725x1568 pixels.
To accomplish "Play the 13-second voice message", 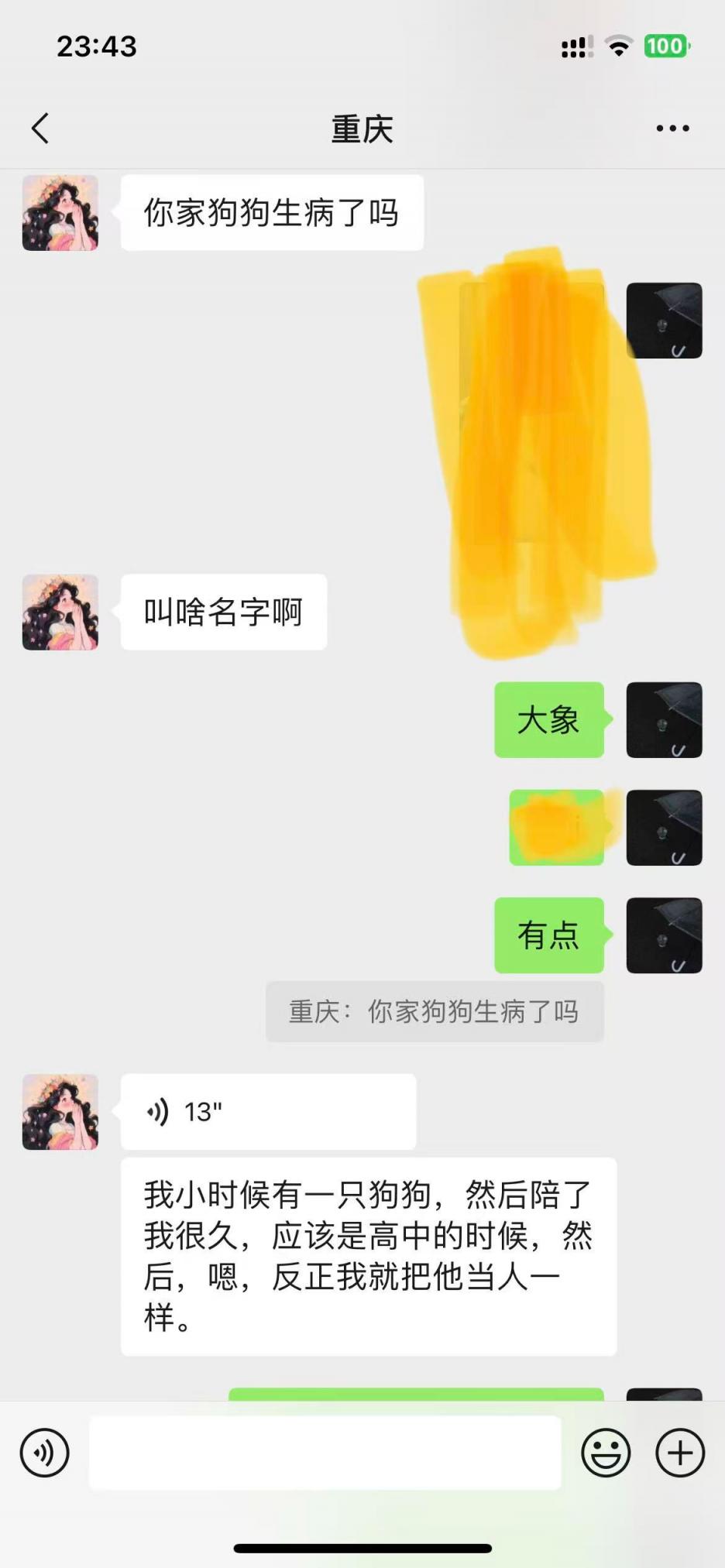I will [x=267, y=1112].
